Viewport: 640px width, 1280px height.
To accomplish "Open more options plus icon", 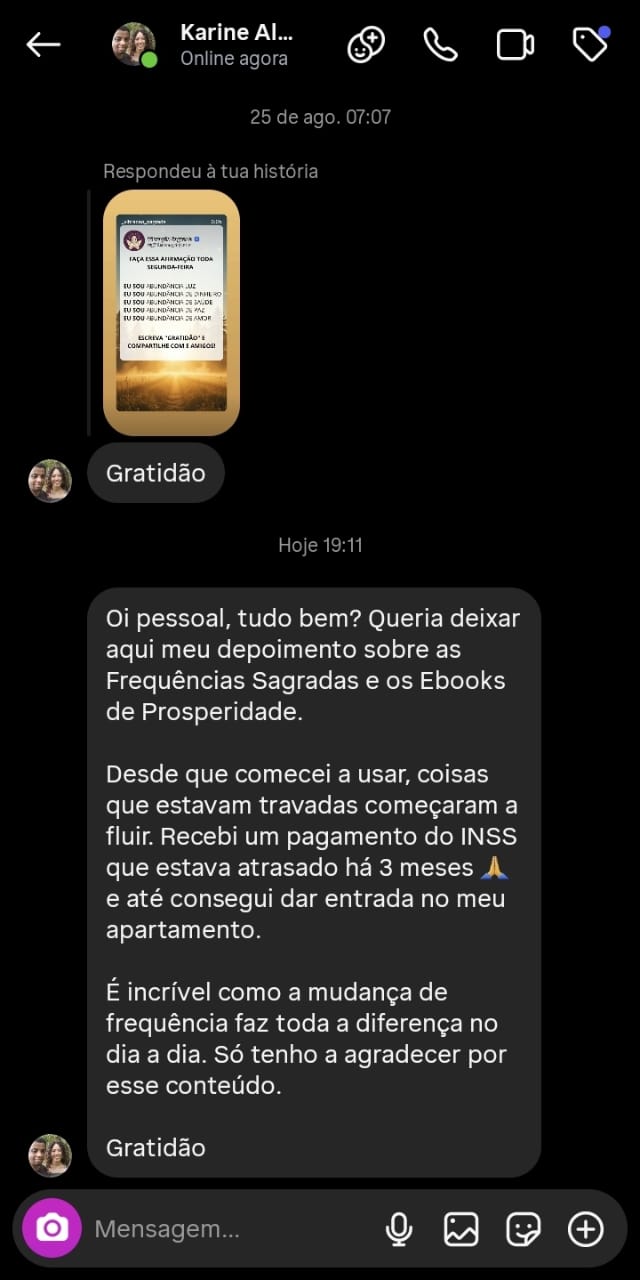I will pos(586,1228).
